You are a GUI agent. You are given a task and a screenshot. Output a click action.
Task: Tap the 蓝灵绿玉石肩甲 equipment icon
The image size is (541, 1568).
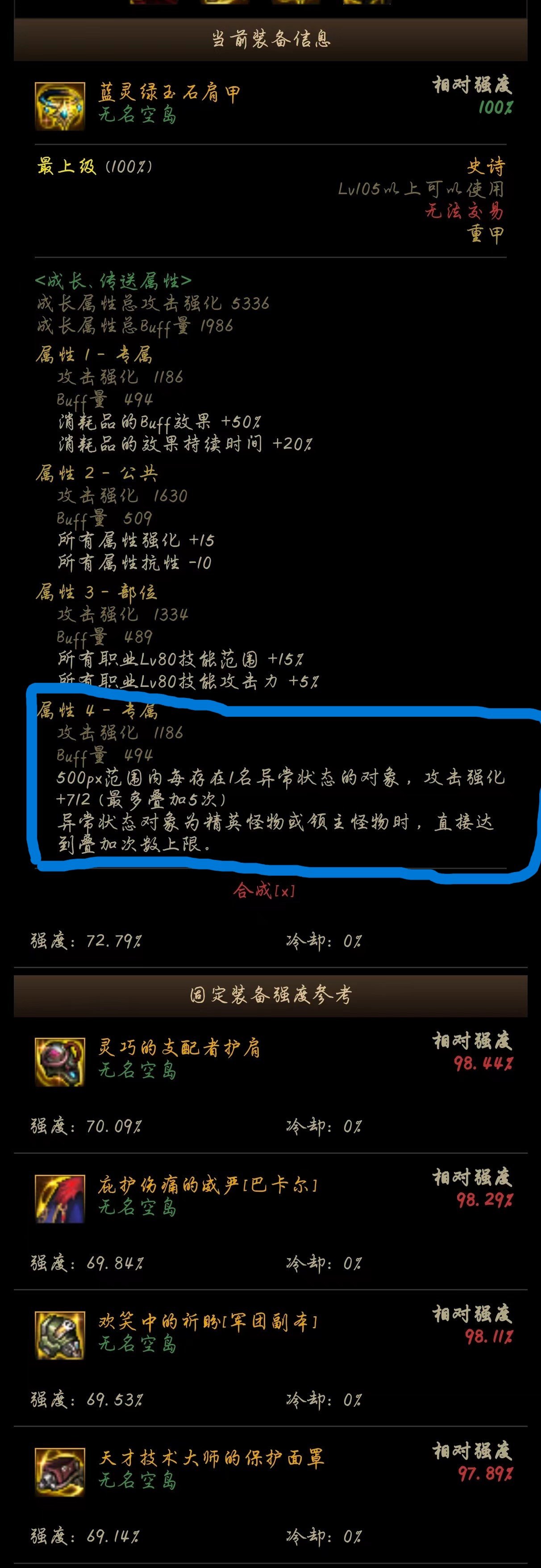60,106
